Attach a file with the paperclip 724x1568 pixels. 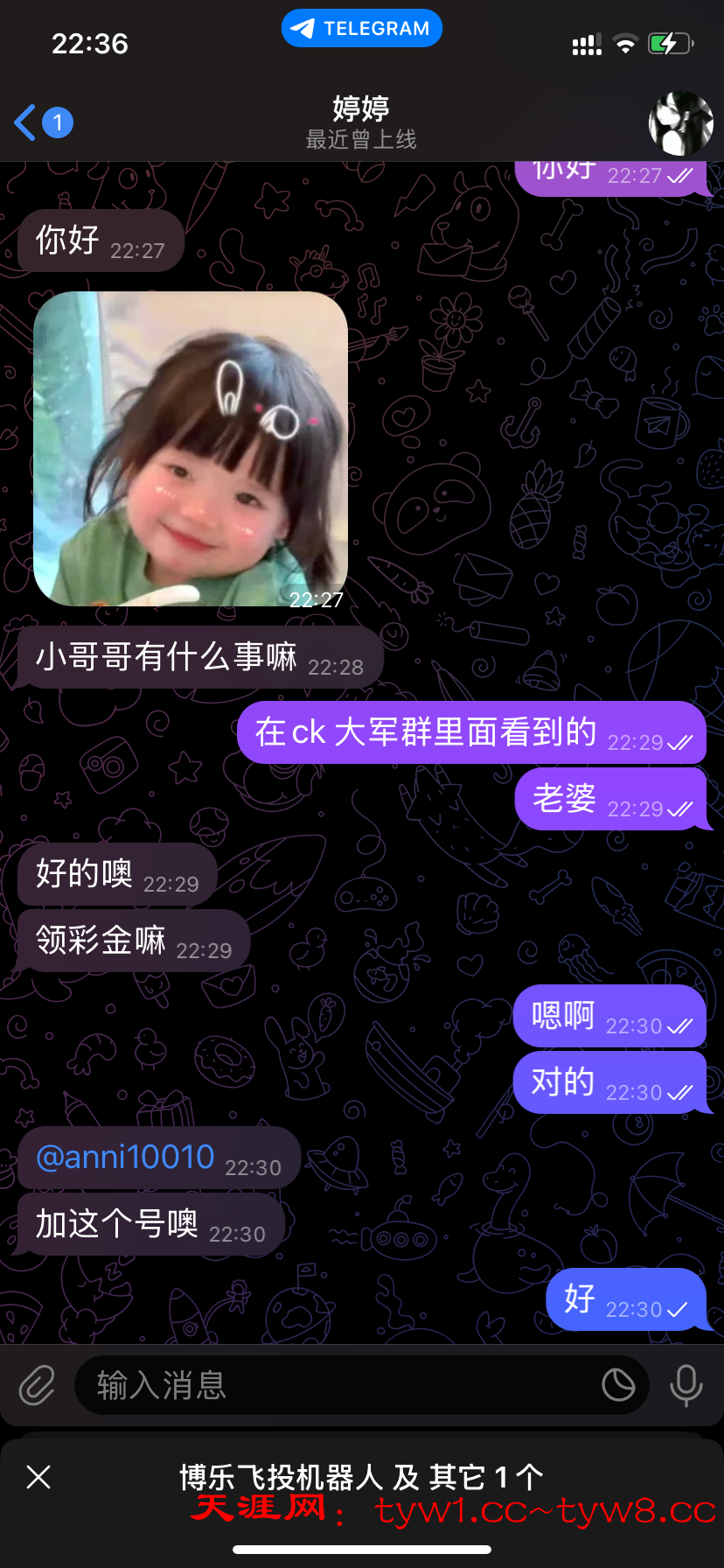(37, 1385)
